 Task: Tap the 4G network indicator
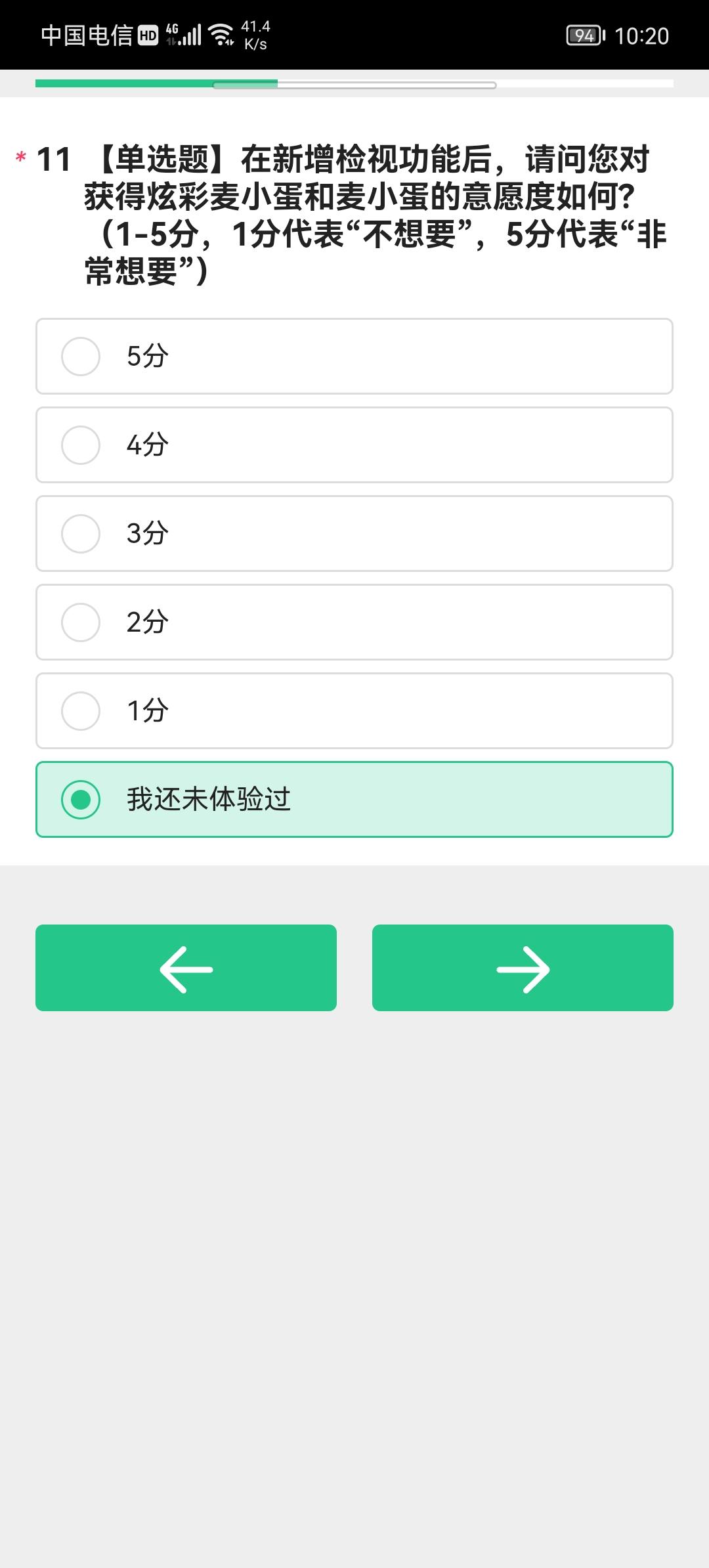(171, 32)
